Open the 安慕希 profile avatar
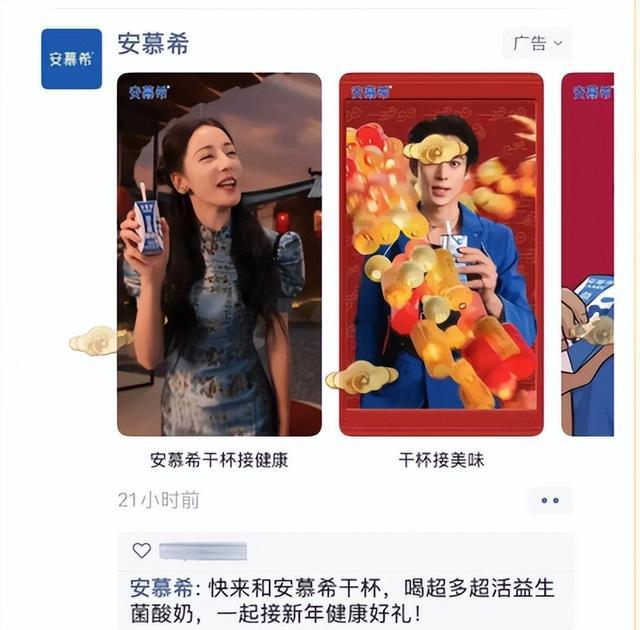Image resolution: width=640 pixels, height=630 pixels. tap(71, 59)
